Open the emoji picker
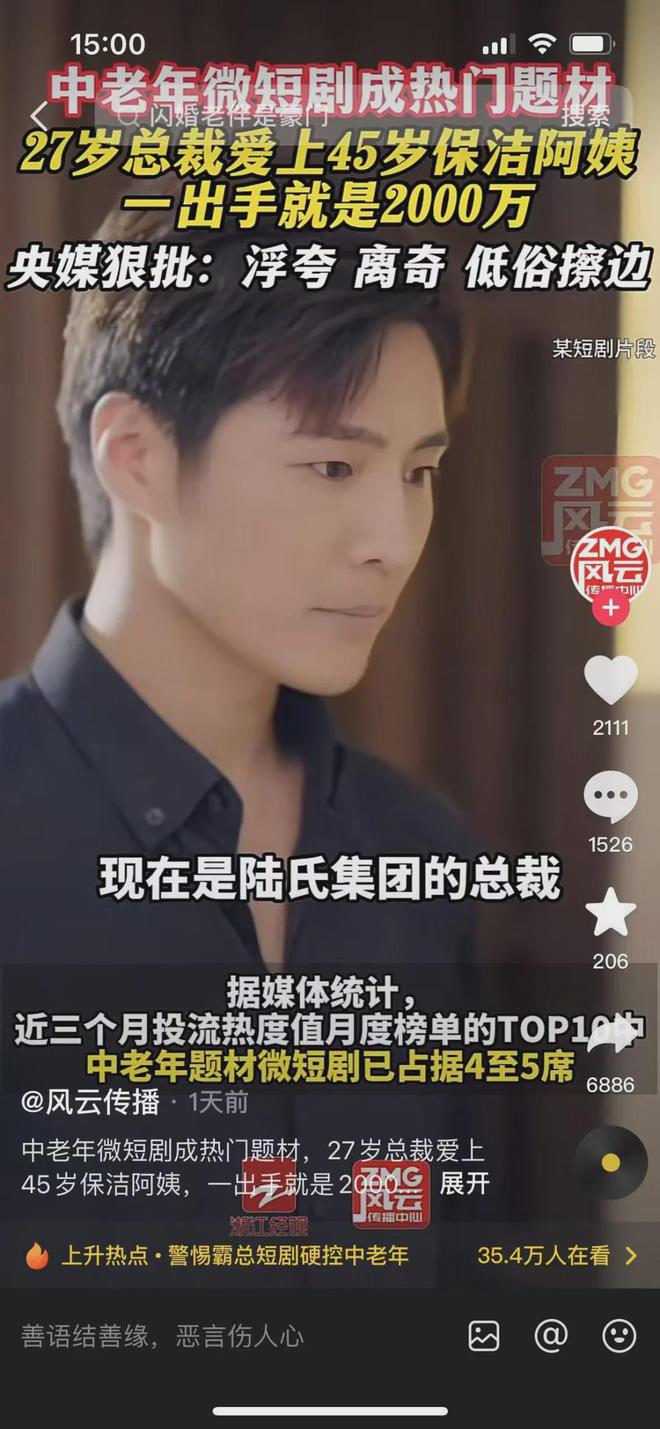660x1429 pixels. click(619, 1336)
